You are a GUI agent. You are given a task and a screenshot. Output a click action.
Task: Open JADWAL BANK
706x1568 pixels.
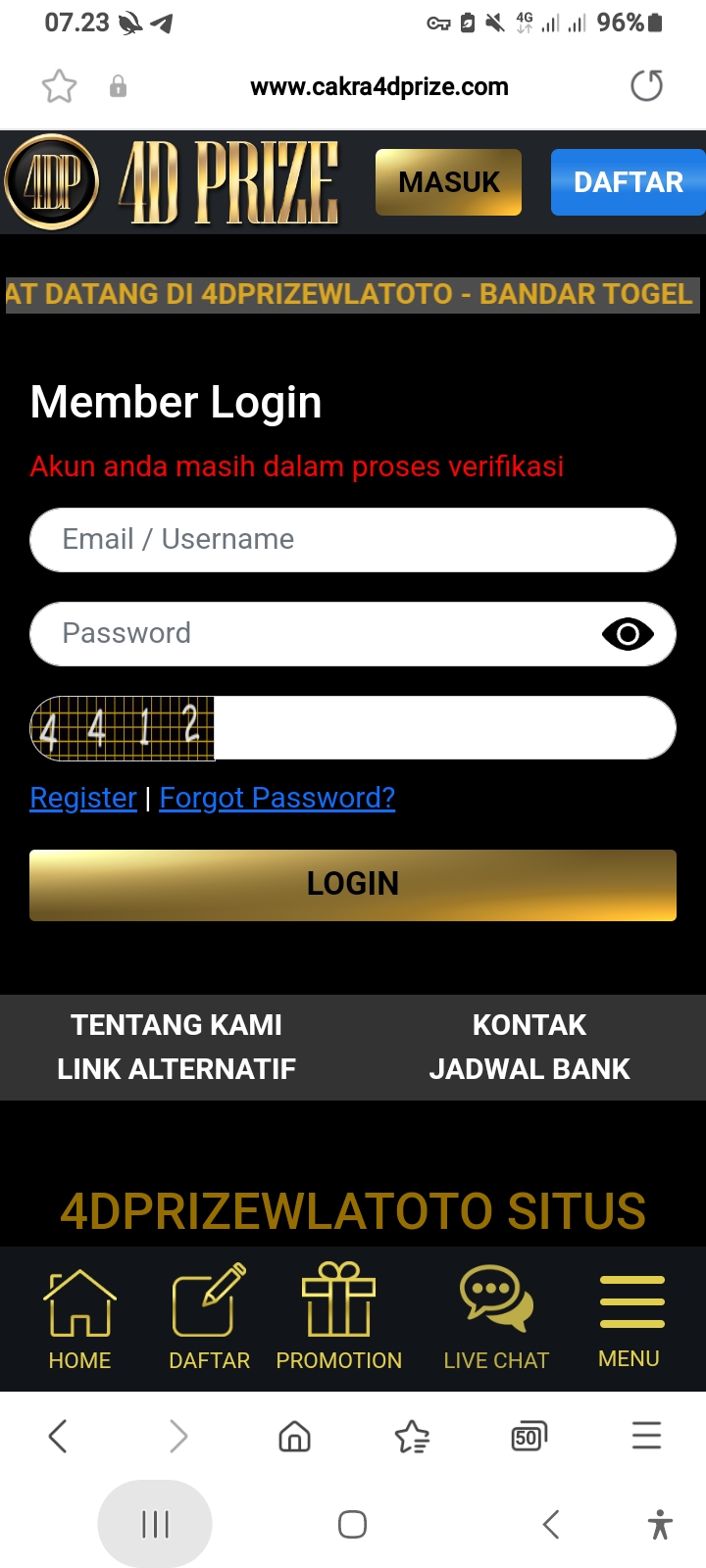(529, 1069)
